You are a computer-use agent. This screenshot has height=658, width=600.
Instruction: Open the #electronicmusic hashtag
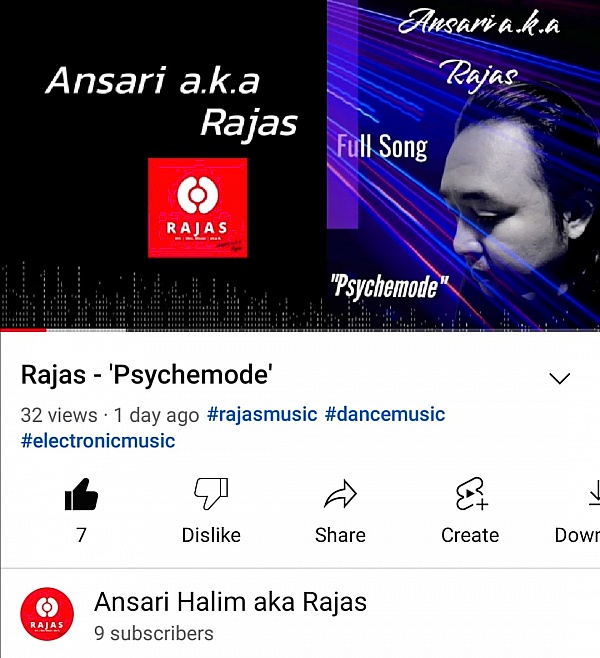click(98, 441)
